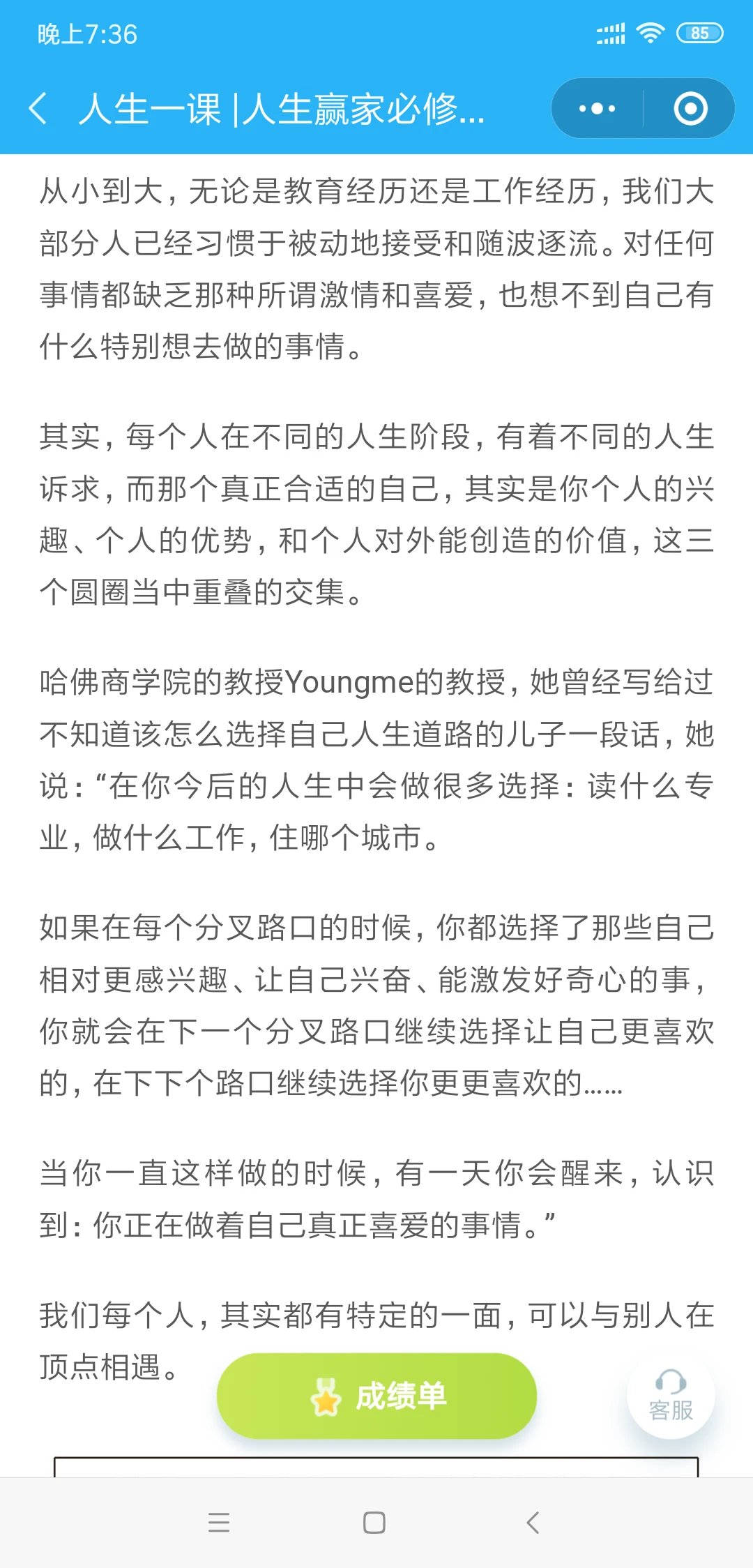
Task: Tap the system back button
Action: (x=533, y=1522)
